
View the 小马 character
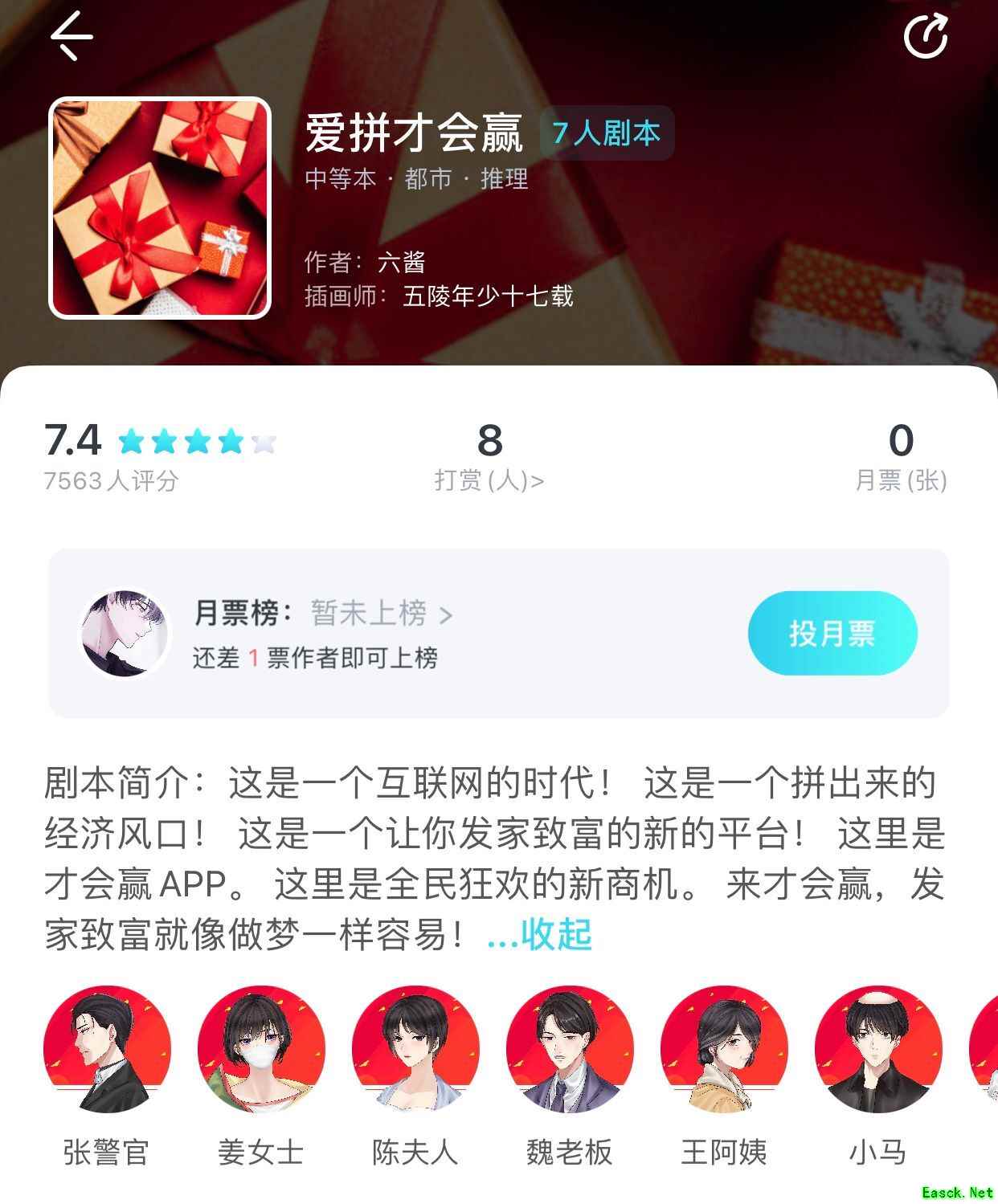coord(878,1050)
